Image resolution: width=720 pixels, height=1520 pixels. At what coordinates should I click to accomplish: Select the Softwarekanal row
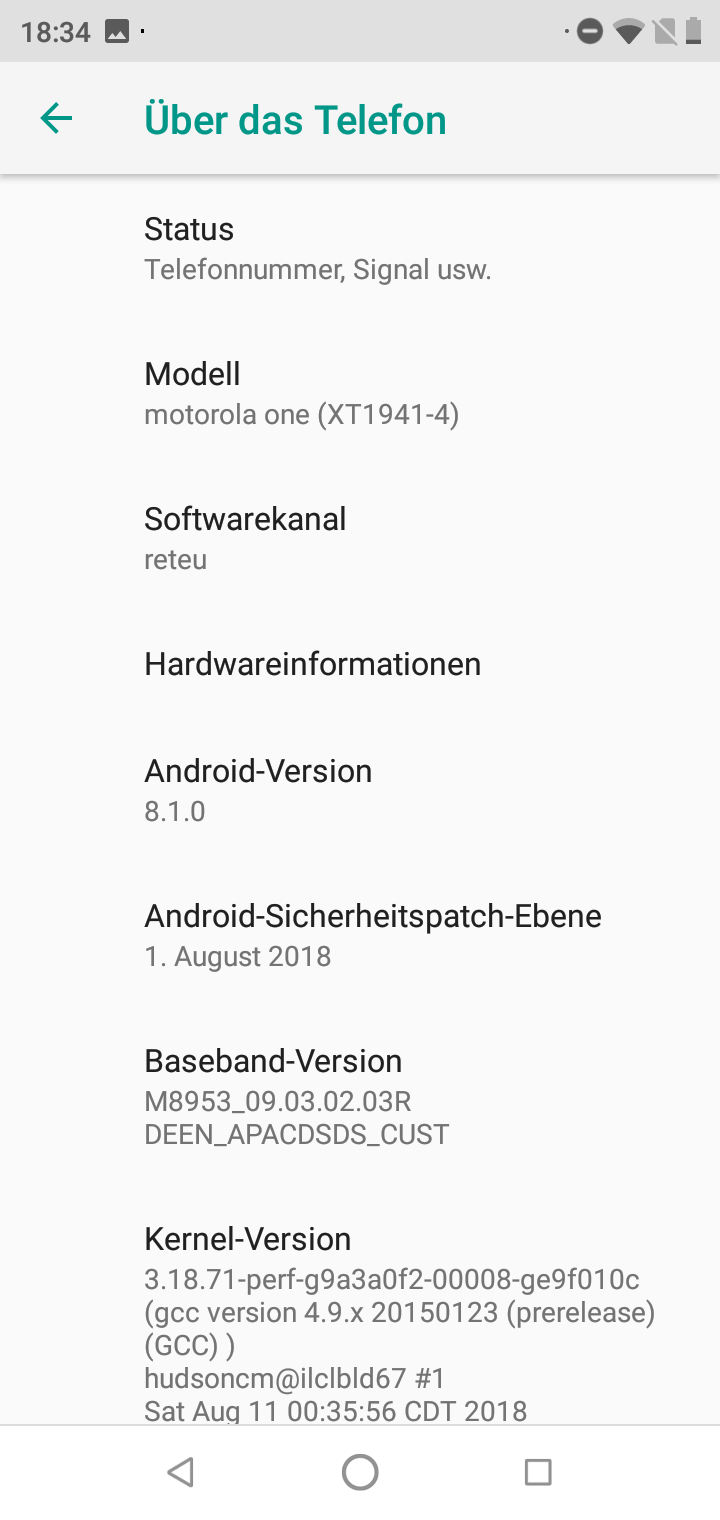(360, 538)
